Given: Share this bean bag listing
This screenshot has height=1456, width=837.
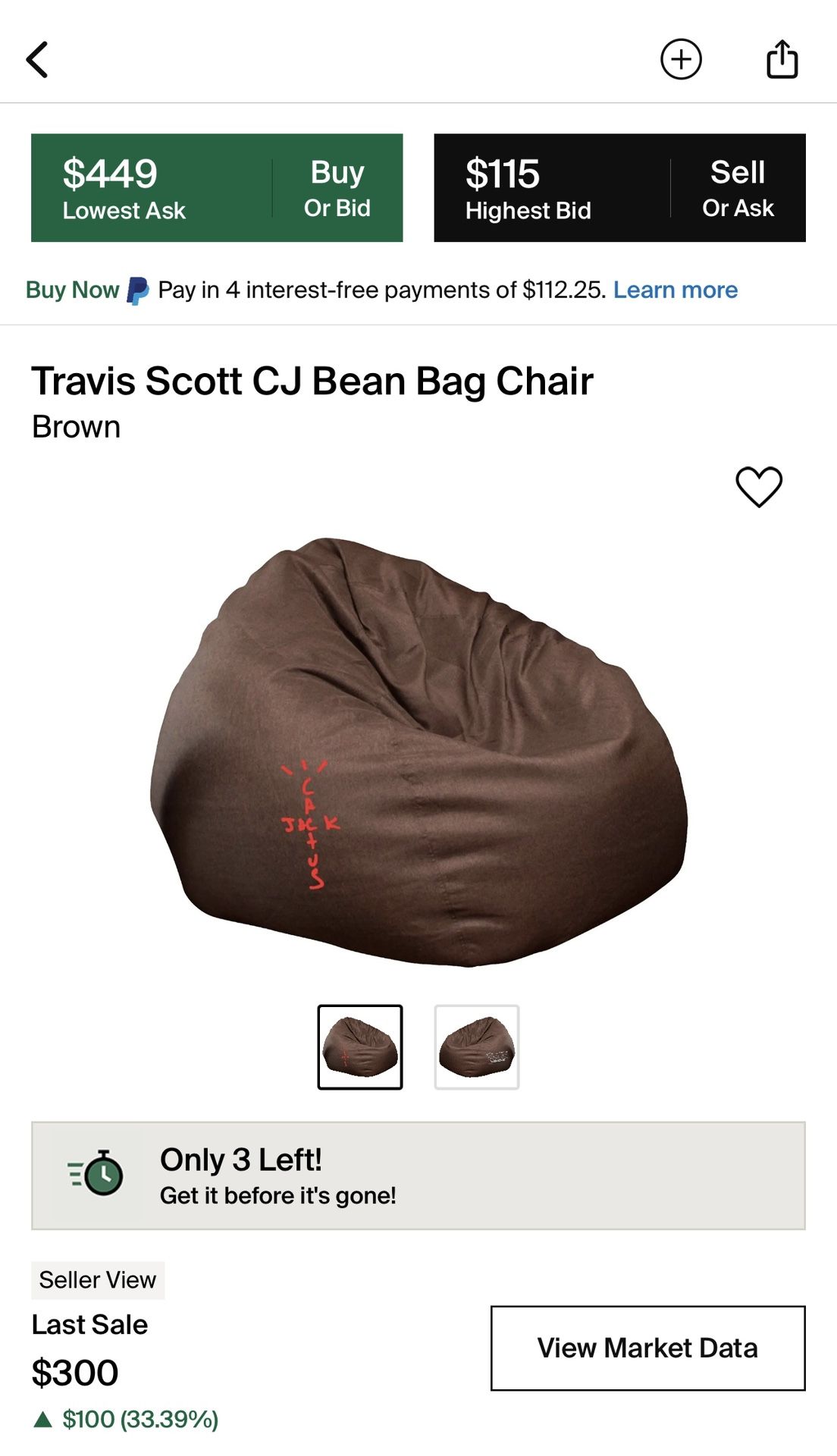Looking at the screenshot, I should coord(782,59).
